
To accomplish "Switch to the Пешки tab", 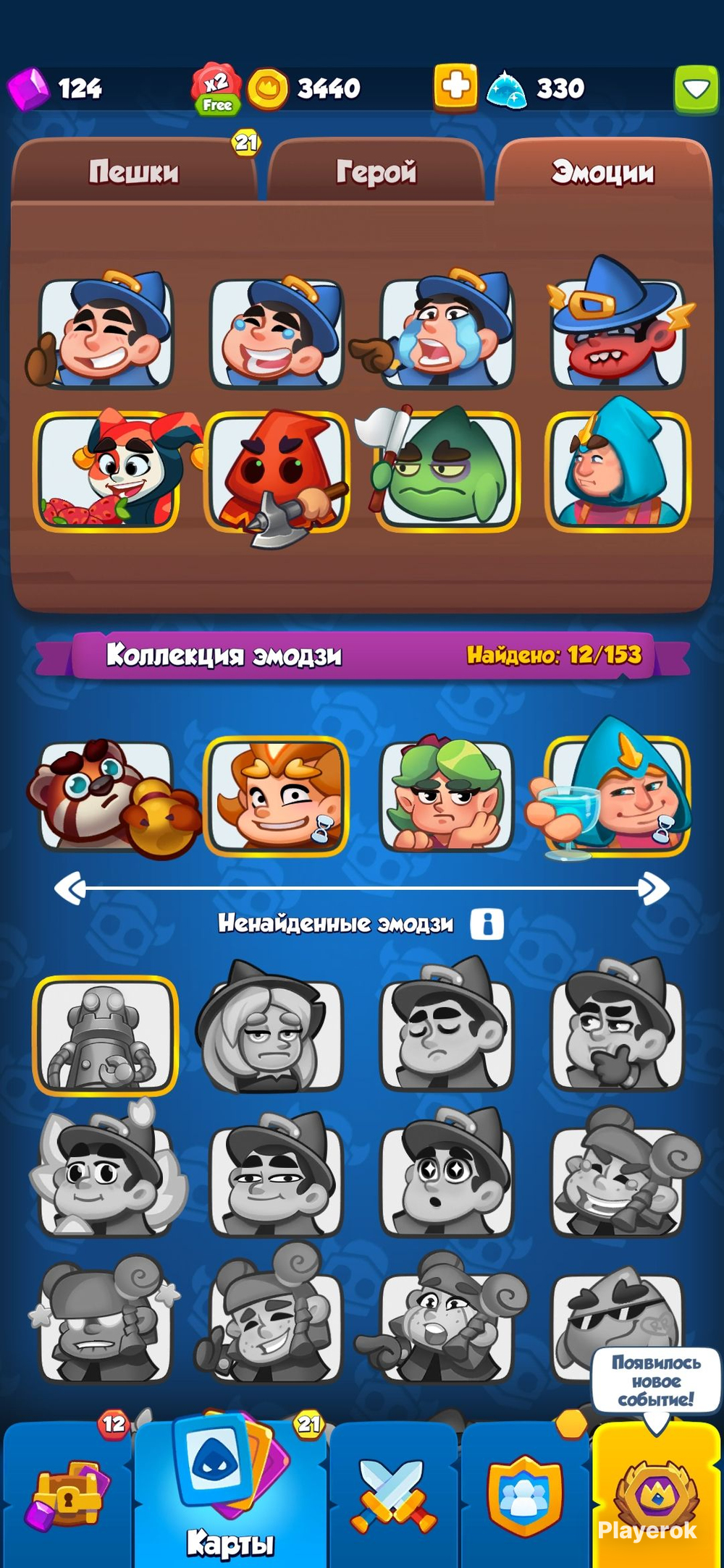I will tap(134, 171).
